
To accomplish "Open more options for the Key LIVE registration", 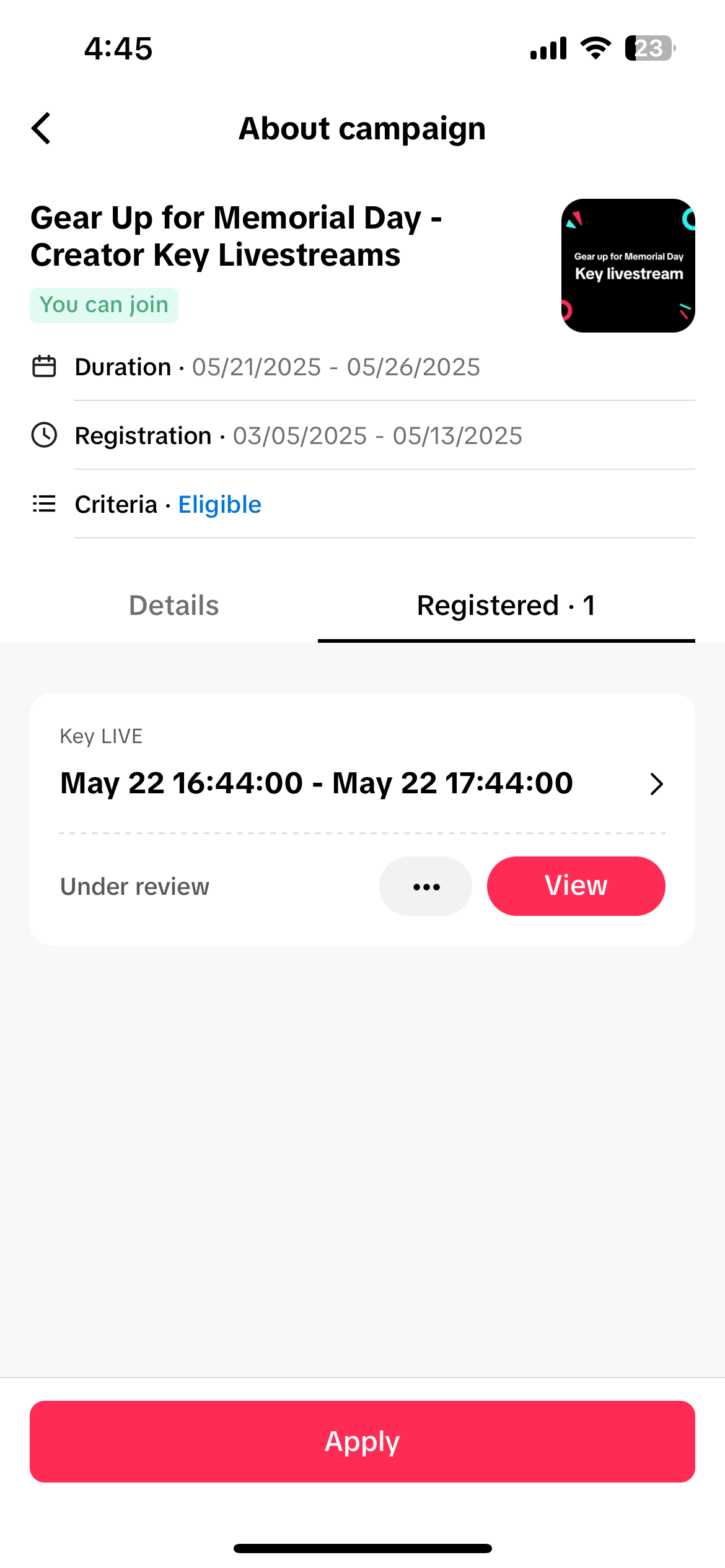I will click(x=426, y=886).
